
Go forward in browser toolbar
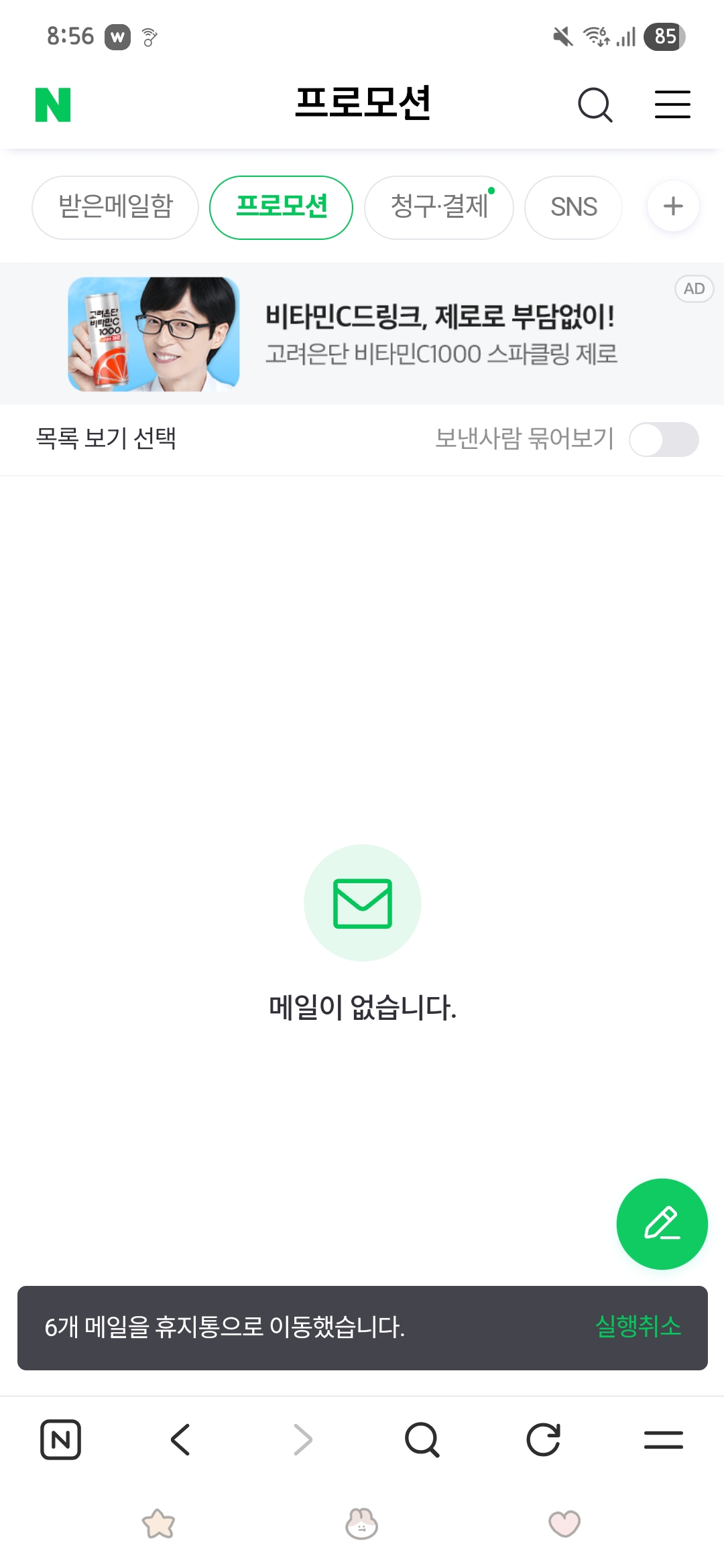pyautogui.click(x=302, y=1439)
